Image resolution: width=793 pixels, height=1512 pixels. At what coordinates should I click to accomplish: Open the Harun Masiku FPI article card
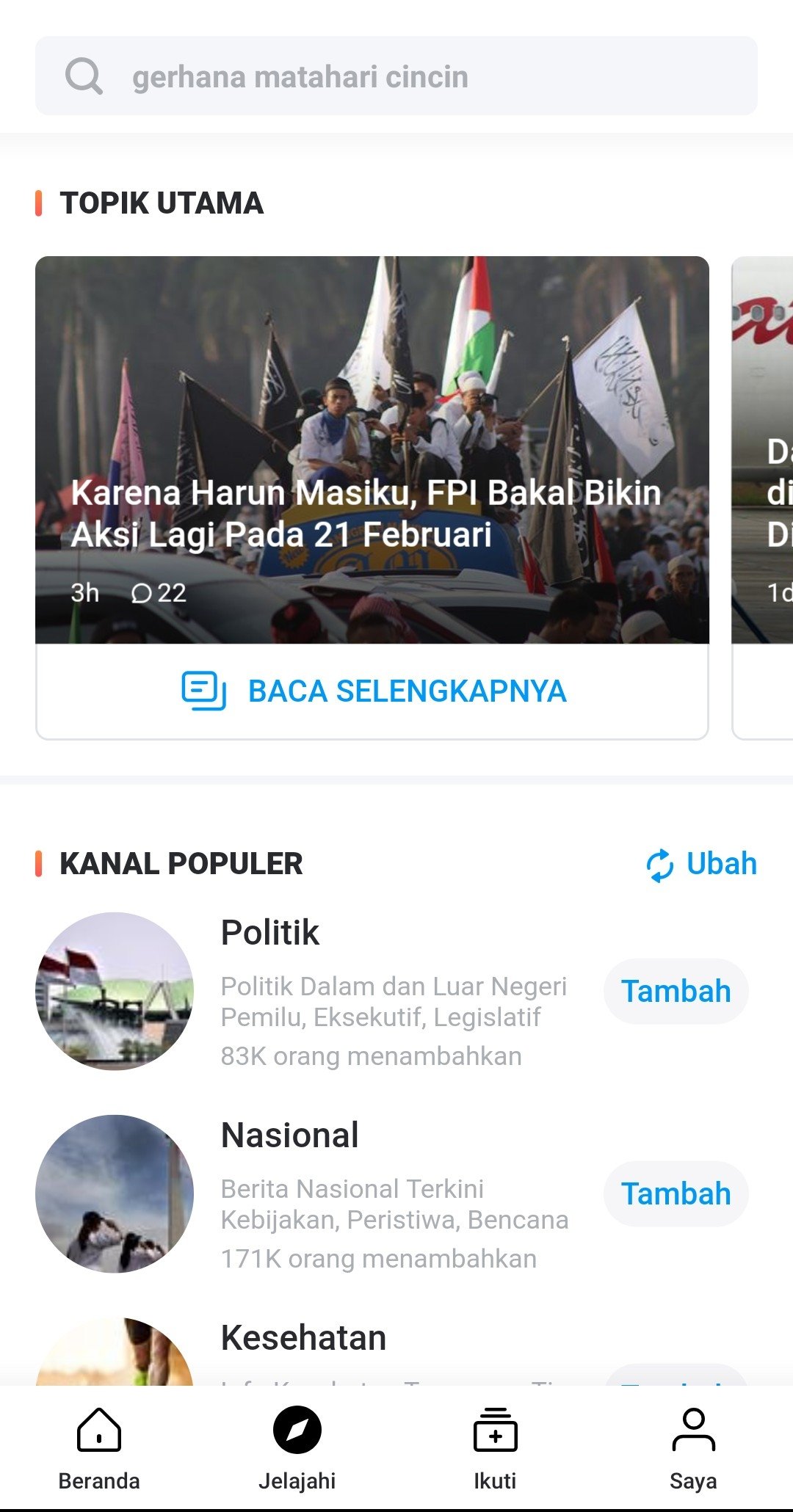pyautogui.click(x=372, y=450)
